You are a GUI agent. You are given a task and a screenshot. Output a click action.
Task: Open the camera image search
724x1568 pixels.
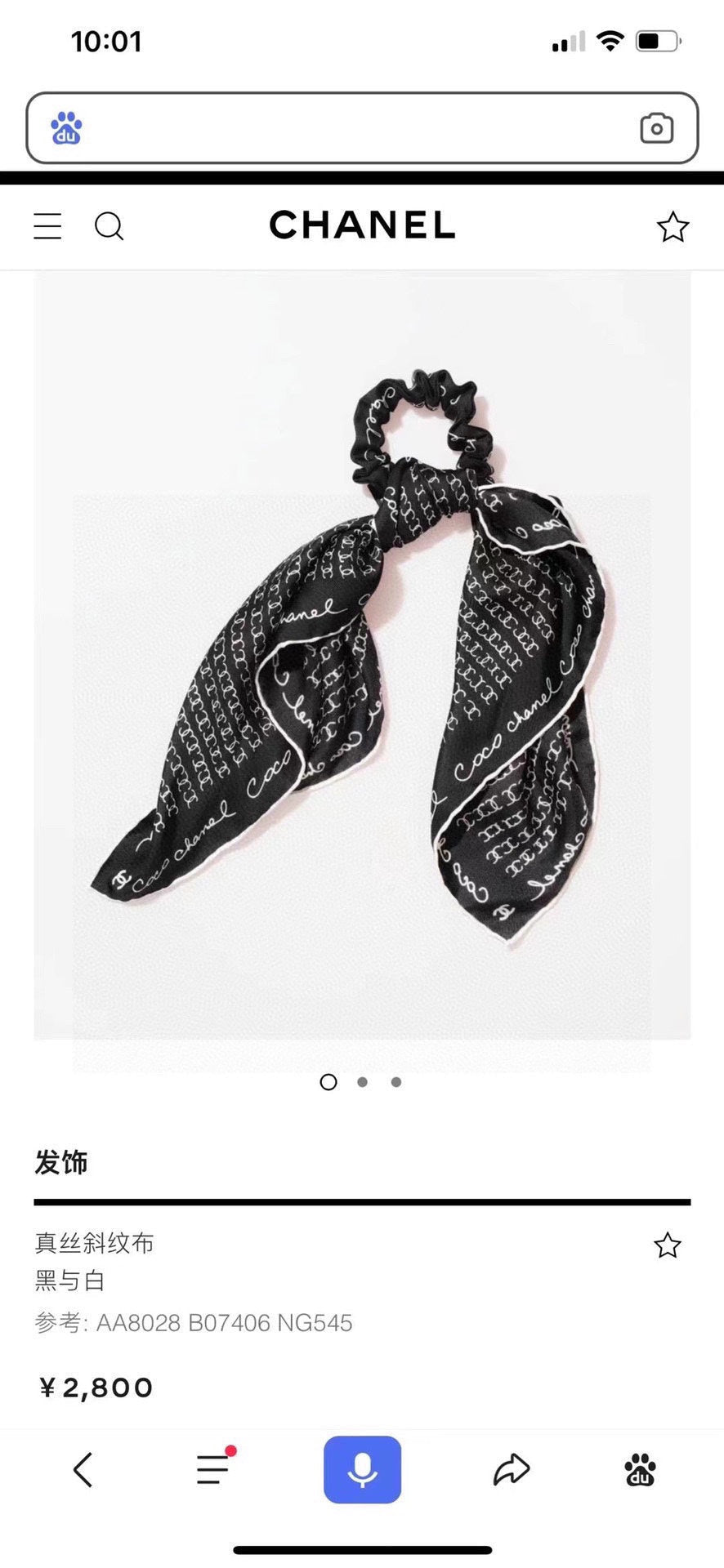click(x=656, y=129)
